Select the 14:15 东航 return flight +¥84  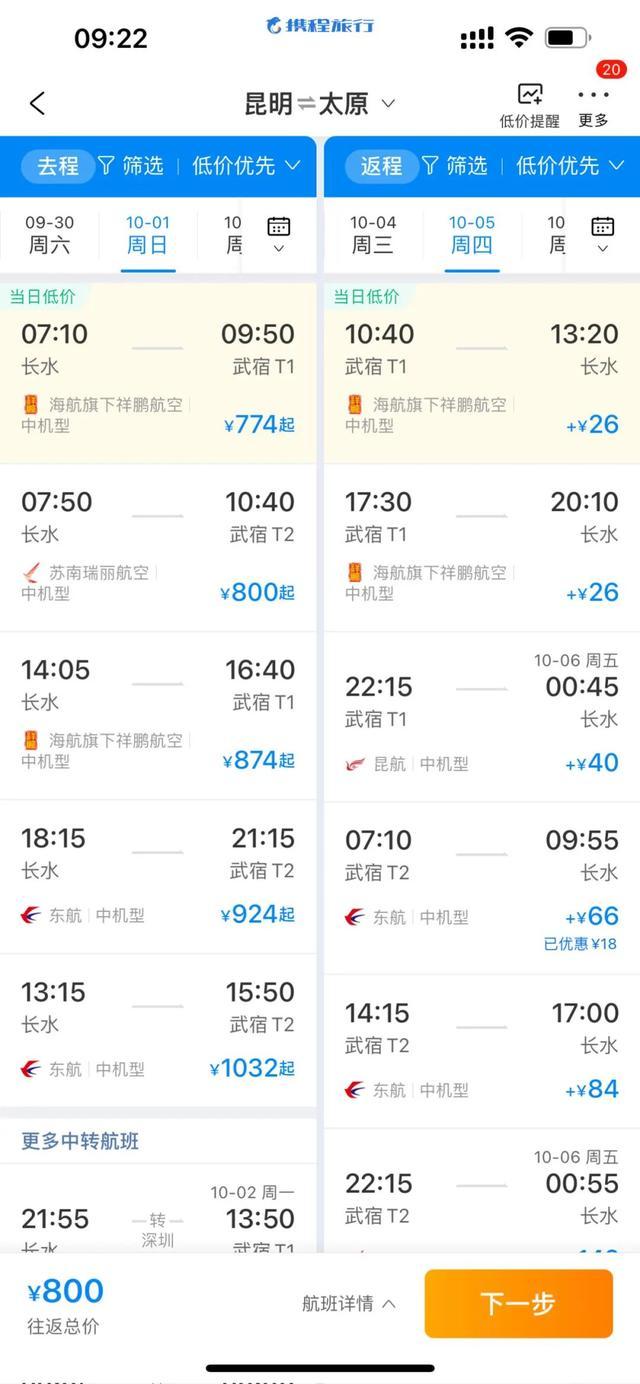[482, 1051]
